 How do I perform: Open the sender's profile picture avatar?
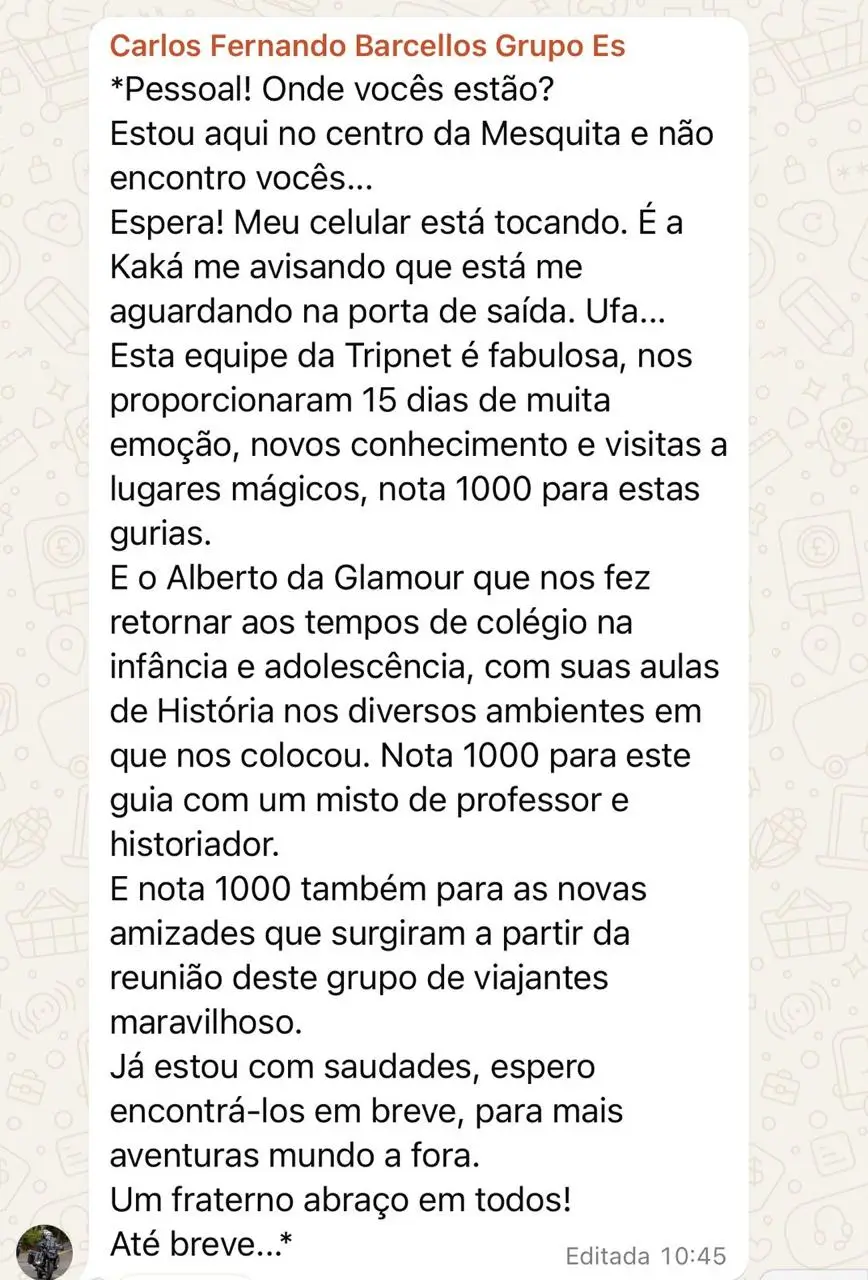point(44,1252)
